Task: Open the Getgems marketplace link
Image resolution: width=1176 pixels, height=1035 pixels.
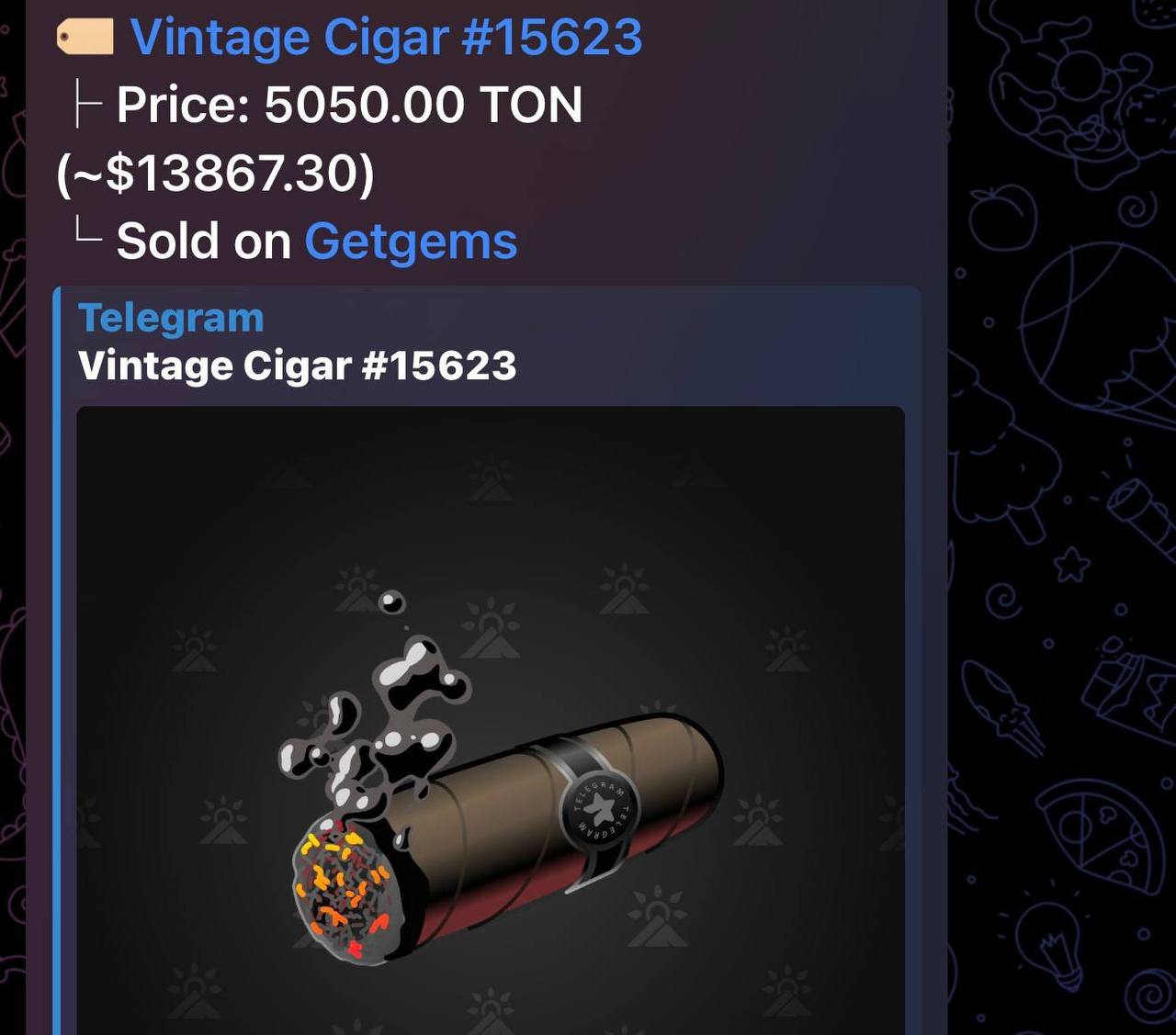Action: pyautogui.click(x=411, y=242)
